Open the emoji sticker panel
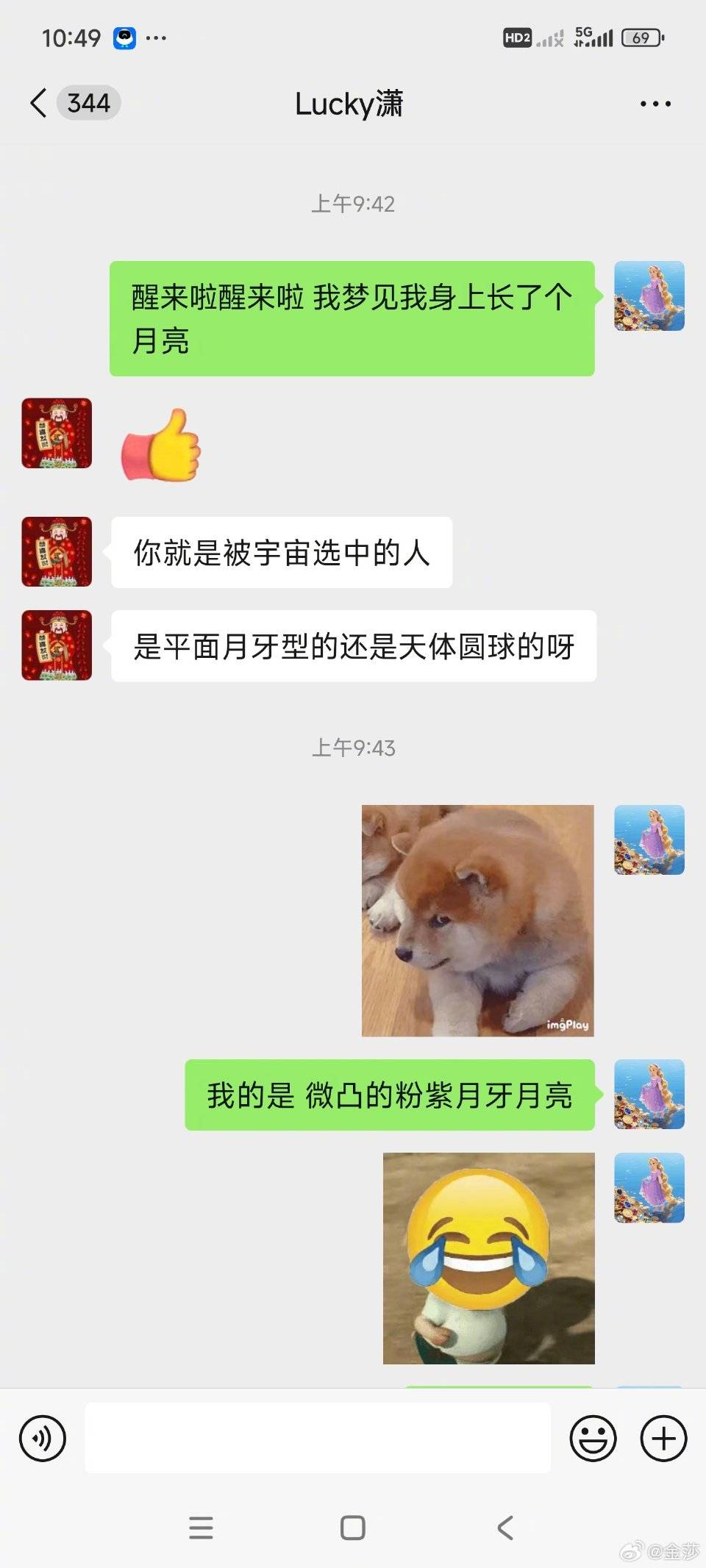This screenshot has width=706, height=1568. (x=593, y=1438)
